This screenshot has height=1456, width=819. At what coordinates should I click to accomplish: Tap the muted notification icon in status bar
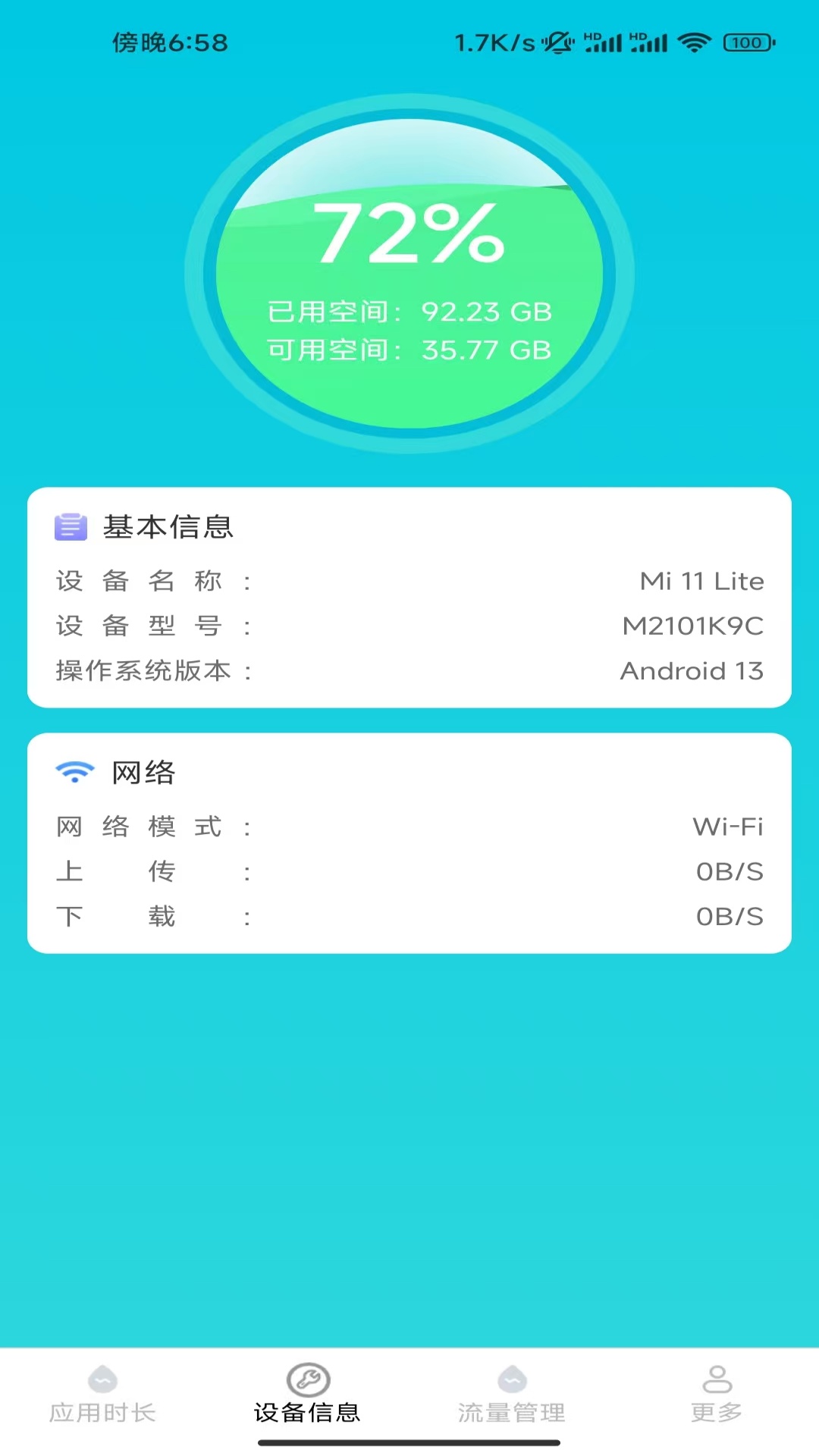coord(557,43)
